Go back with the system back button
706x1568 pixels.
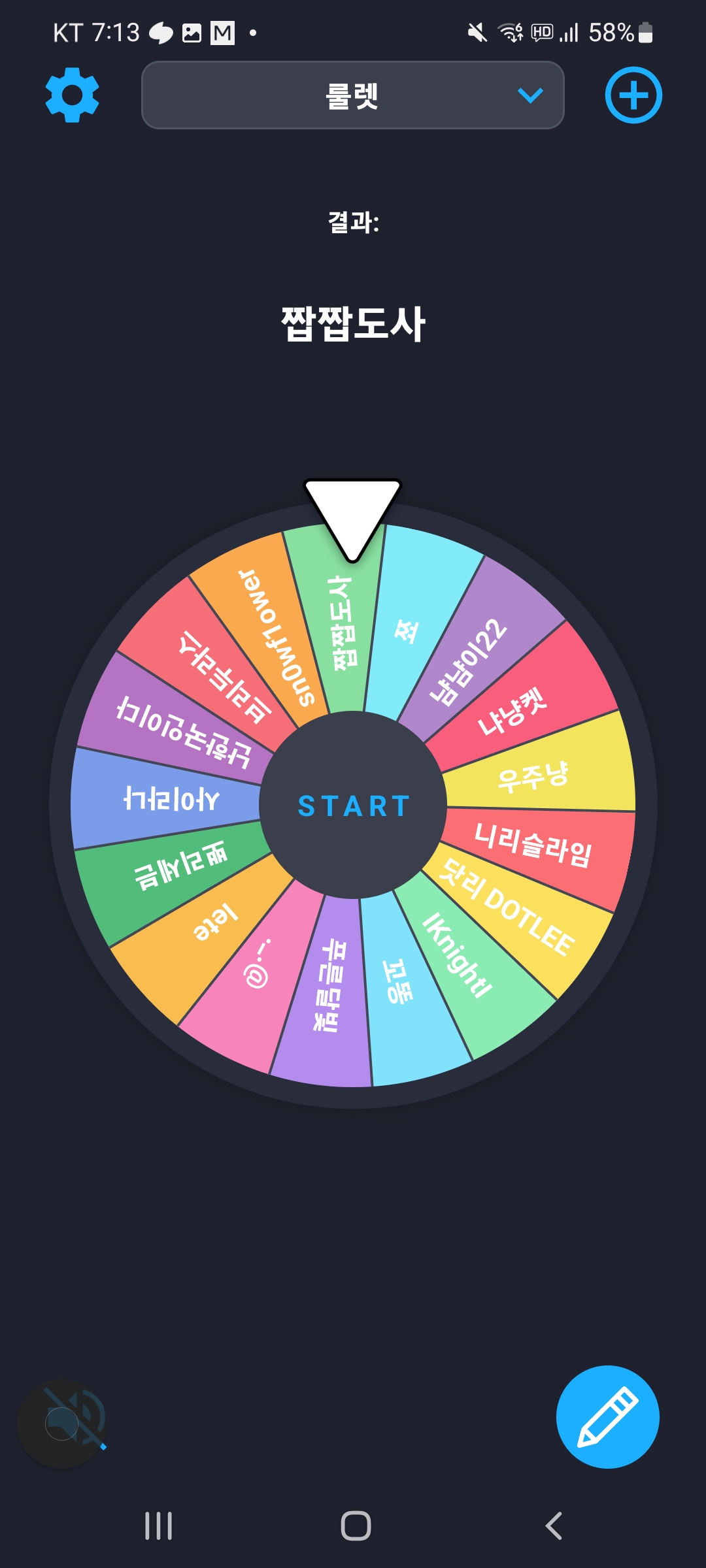[x=554, y=1526]
